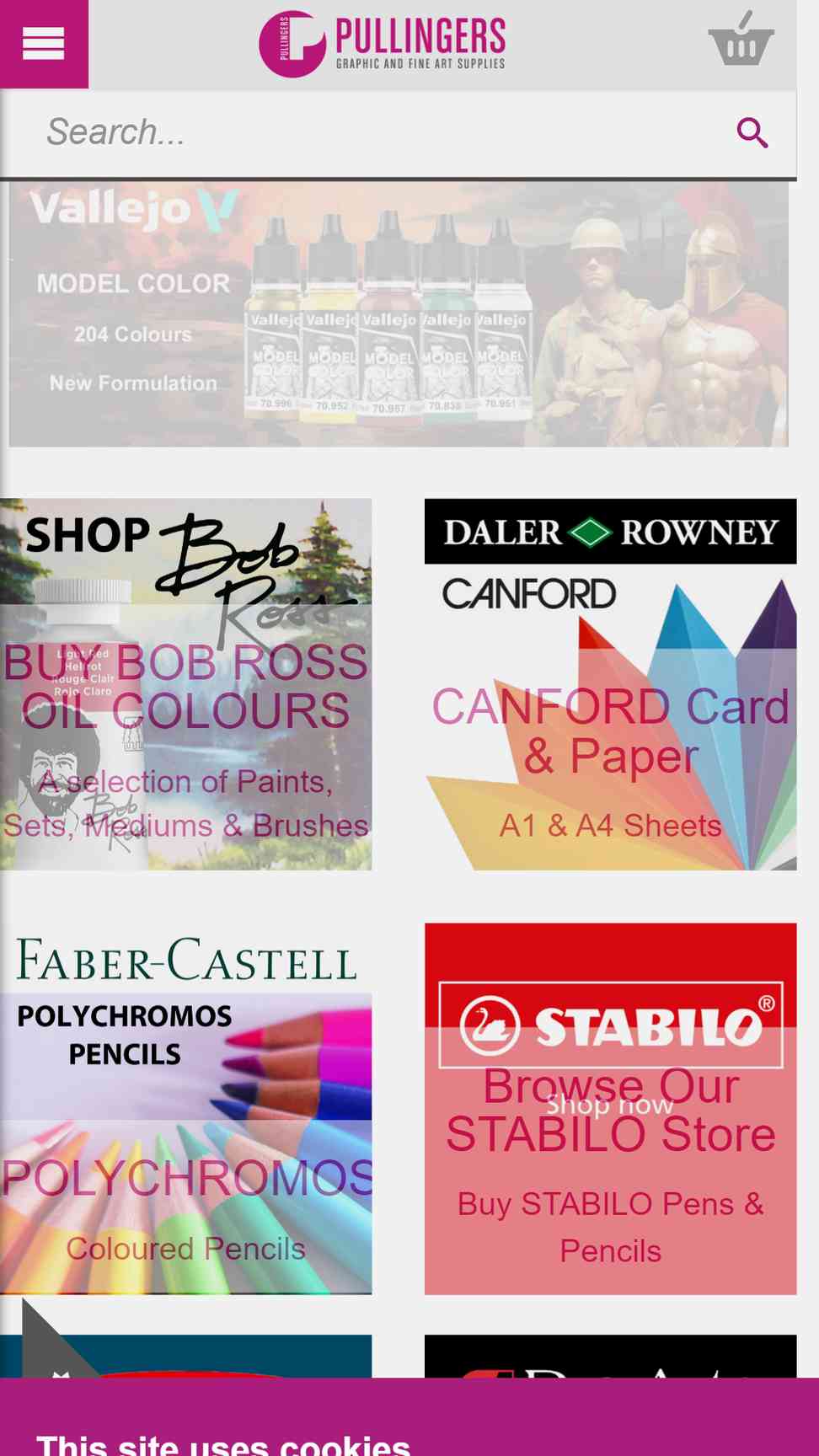Open the Bob Ross oil colours tile
The width and height of the screenshot is (819, 1456).
185,684
